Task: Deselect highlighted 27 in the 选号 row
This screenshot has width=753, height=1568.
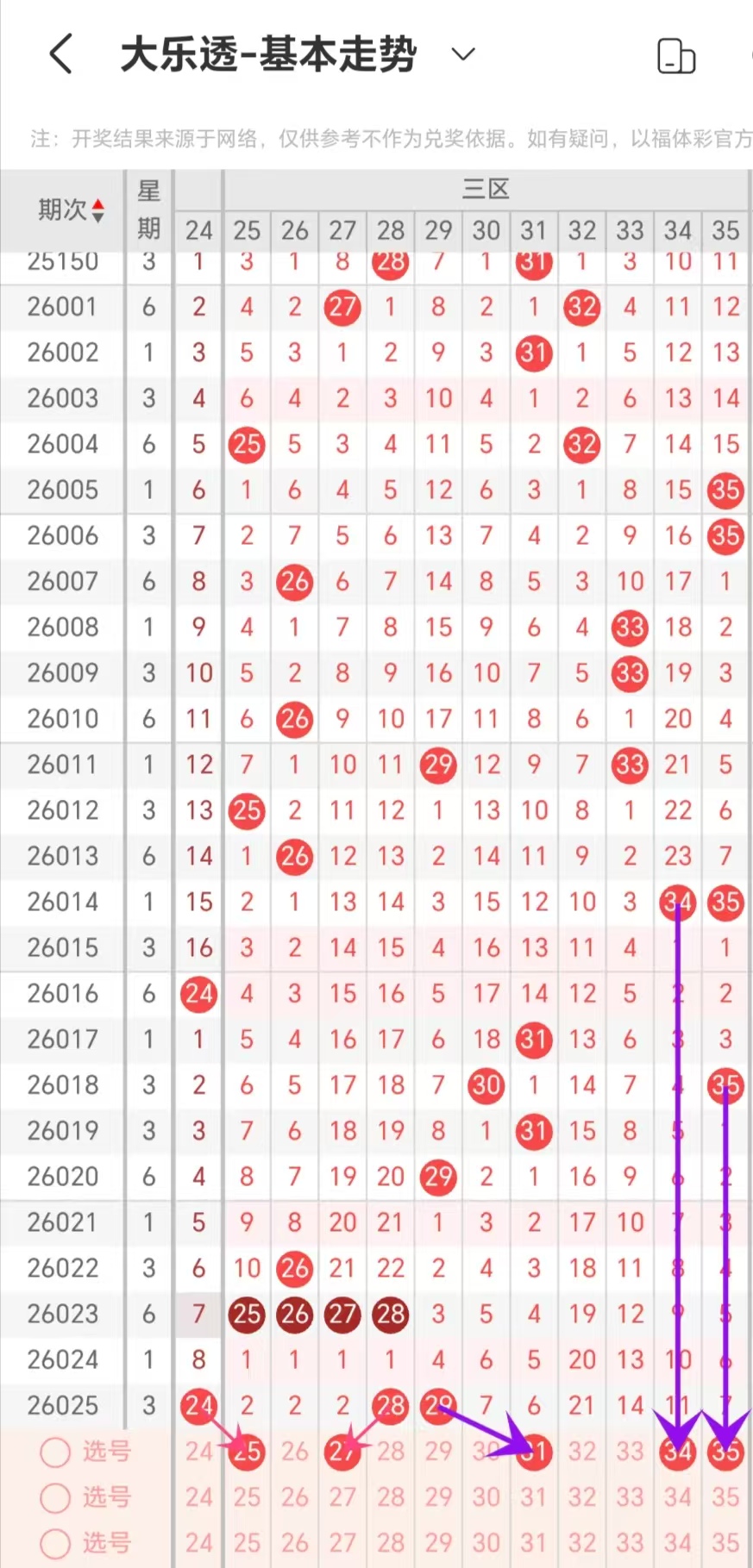Action: [x=342, y=1452]
